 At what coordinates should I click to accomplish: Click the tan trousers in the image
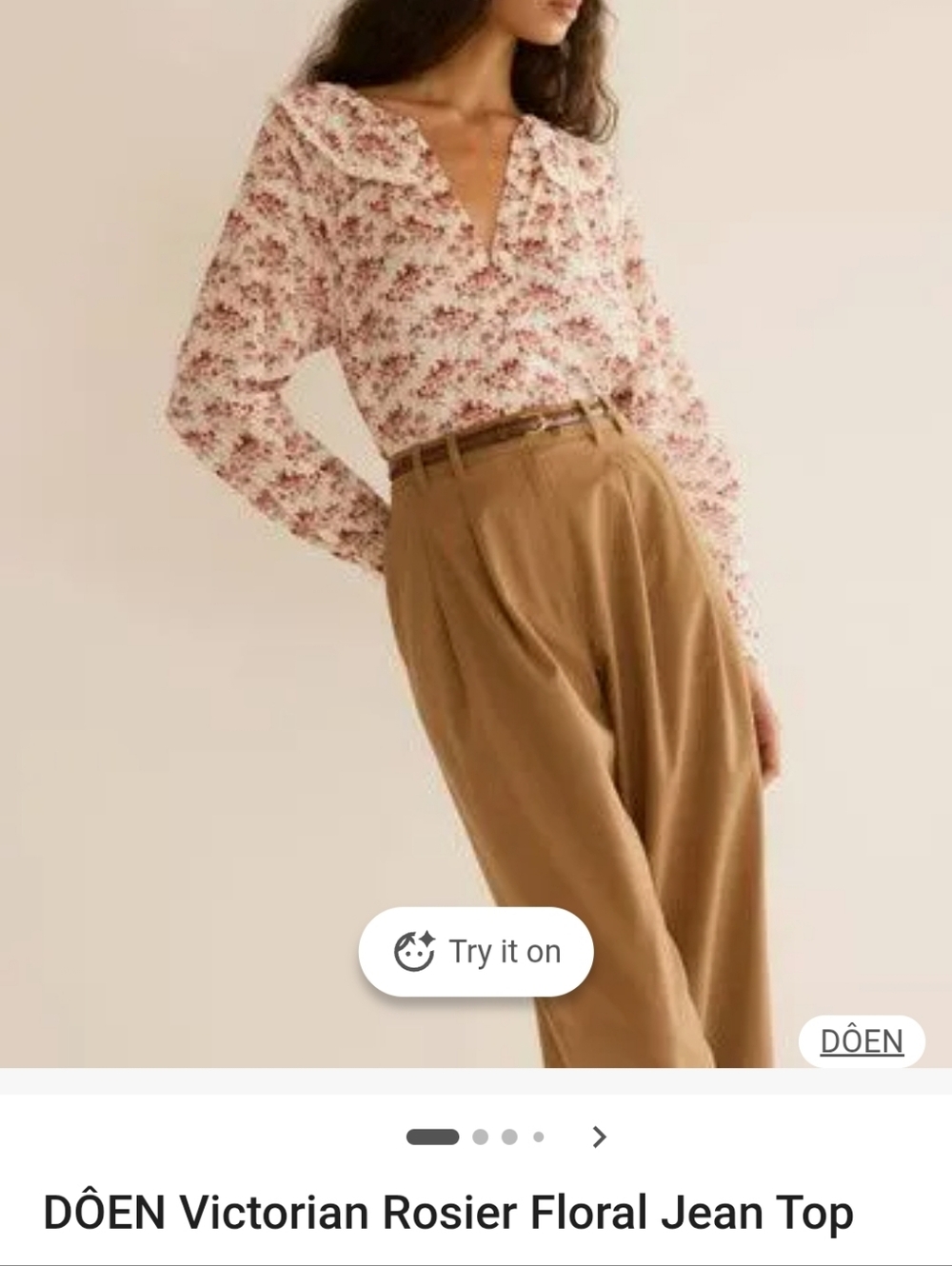pos(571,714)
